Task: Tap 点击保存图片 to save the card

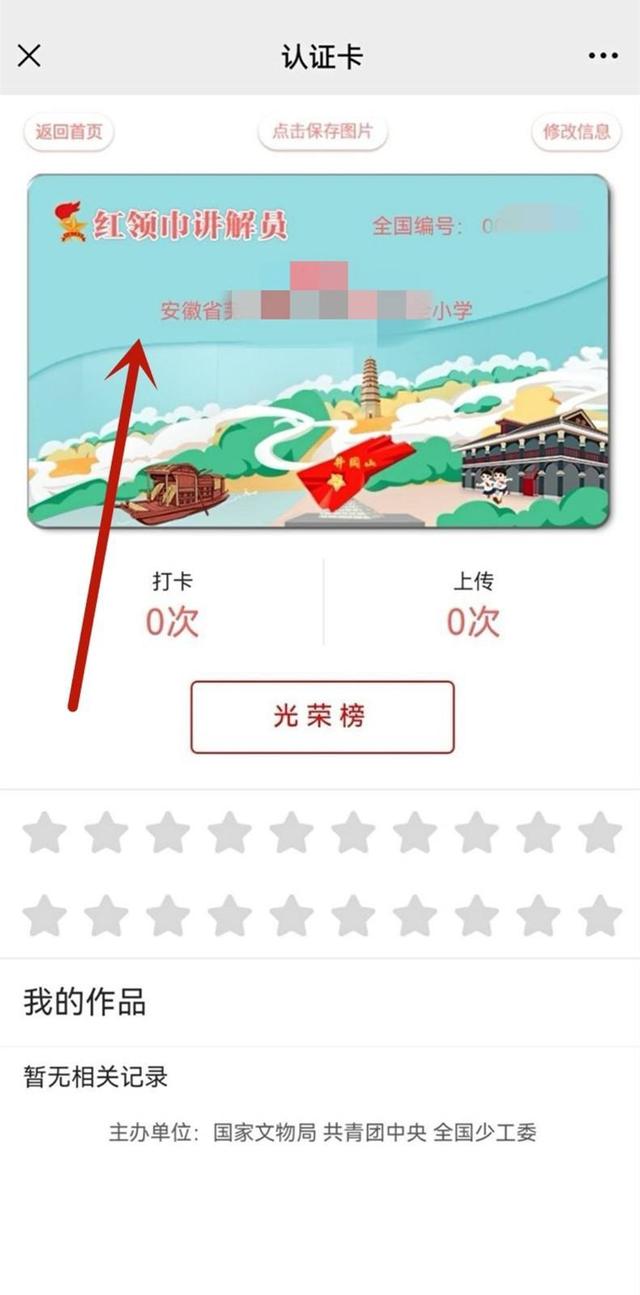Action: (322, 132)
